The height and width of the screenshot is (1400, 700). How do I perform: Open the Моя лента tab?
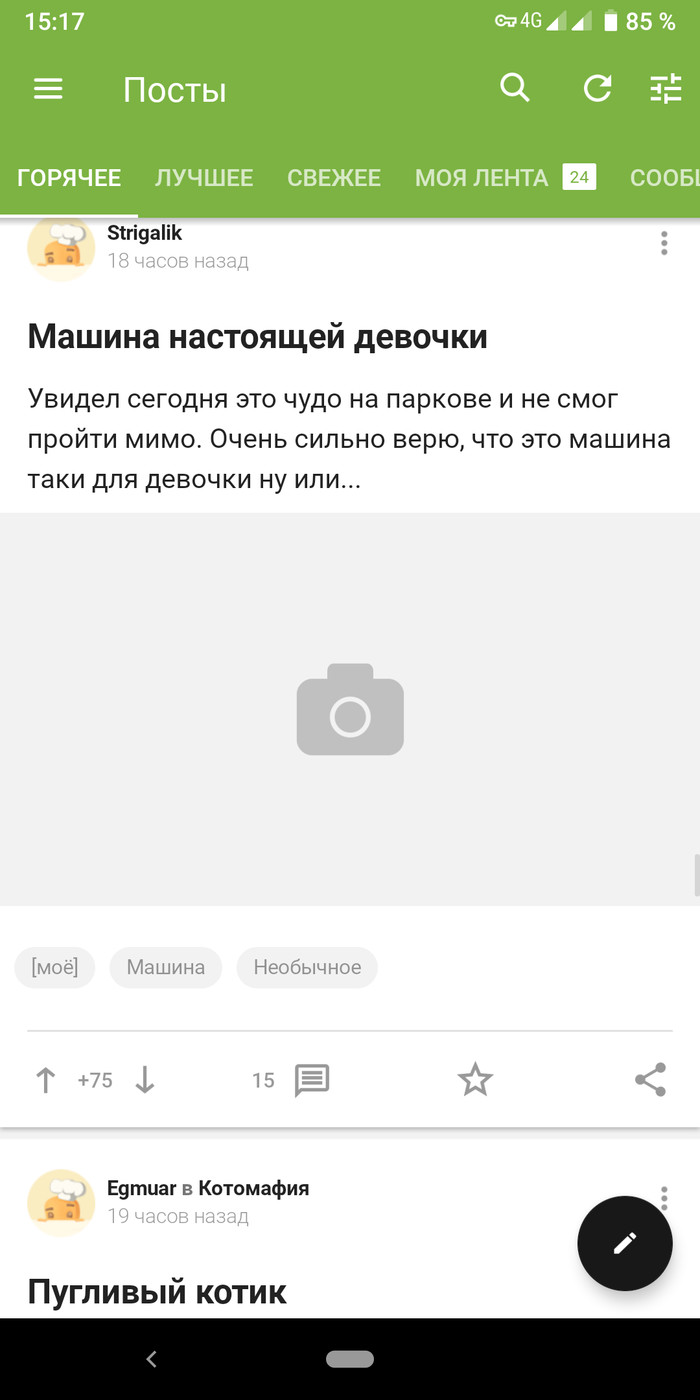click(481, 178)
